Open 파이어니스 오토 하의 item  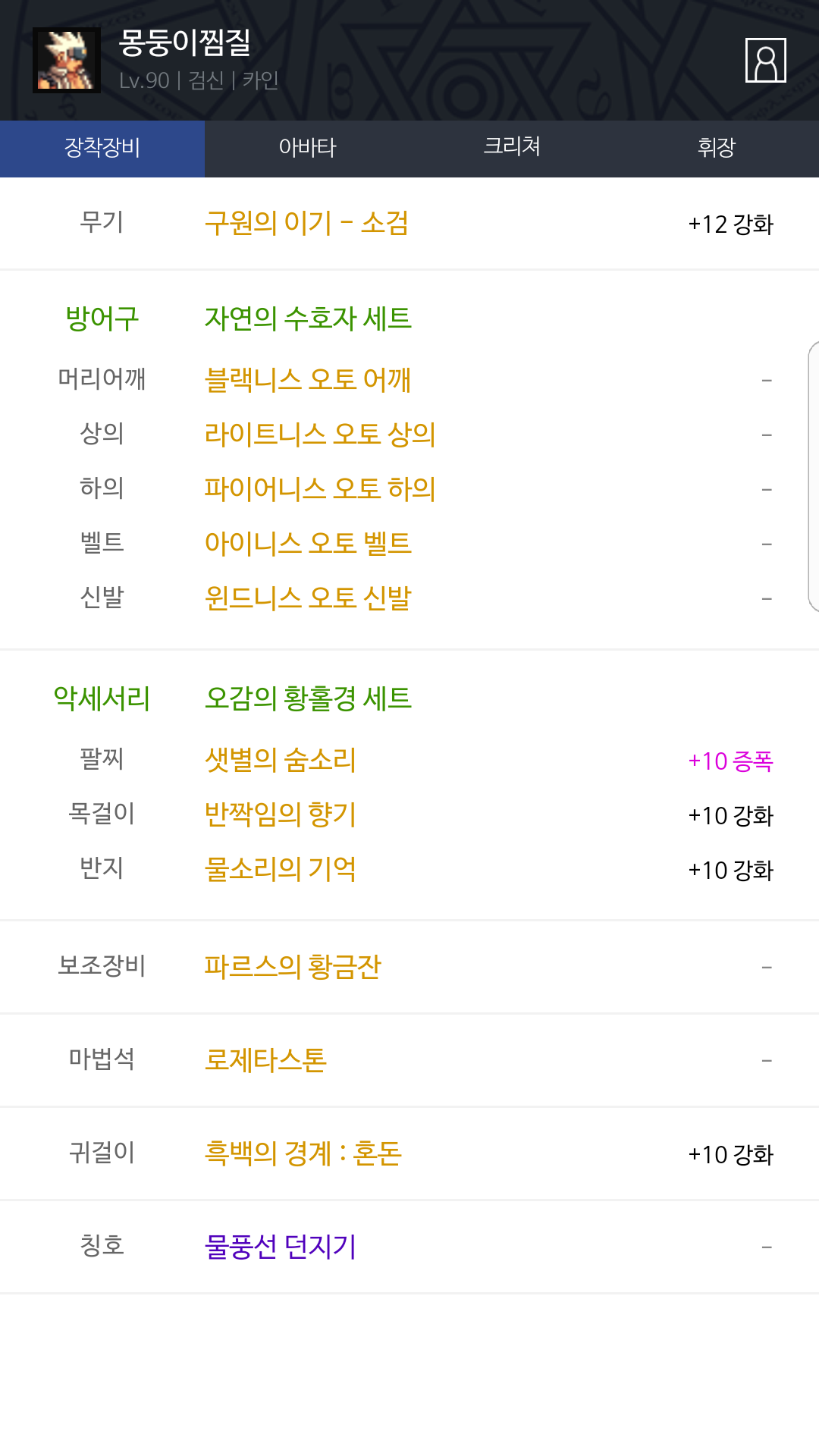click(x=320, y=488)
